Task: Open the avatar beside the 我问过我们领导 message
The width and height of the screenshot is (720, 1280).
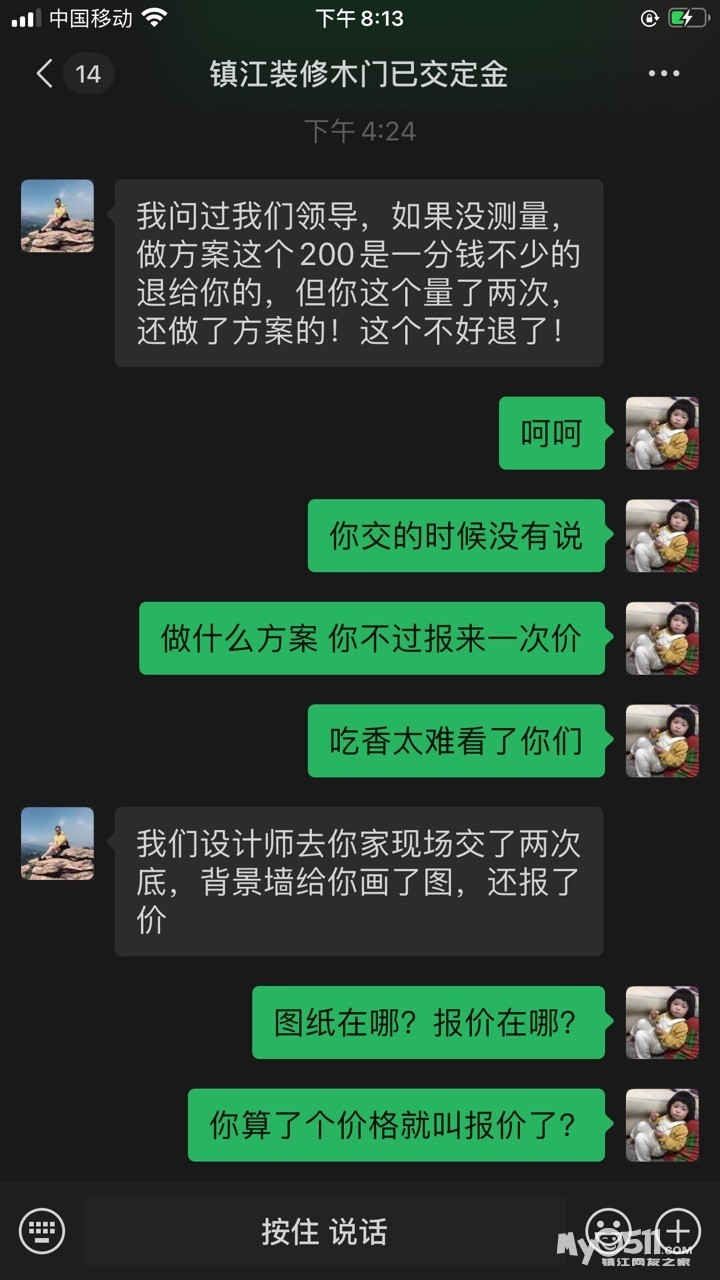Action: (x=57, y=216)
